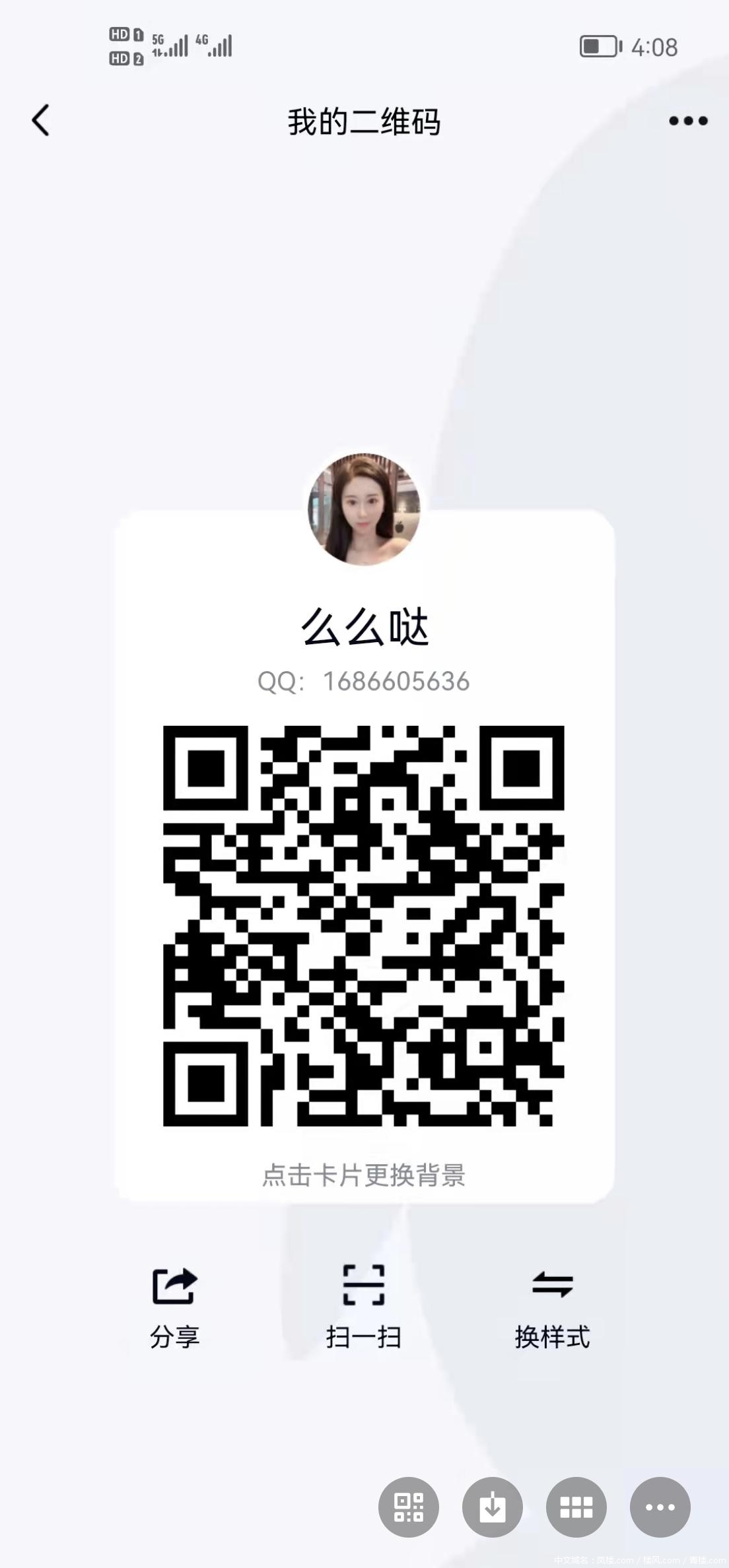Save the image with the download button
The width and height of the screenshot is (729, 1568).
[493, 1507]
